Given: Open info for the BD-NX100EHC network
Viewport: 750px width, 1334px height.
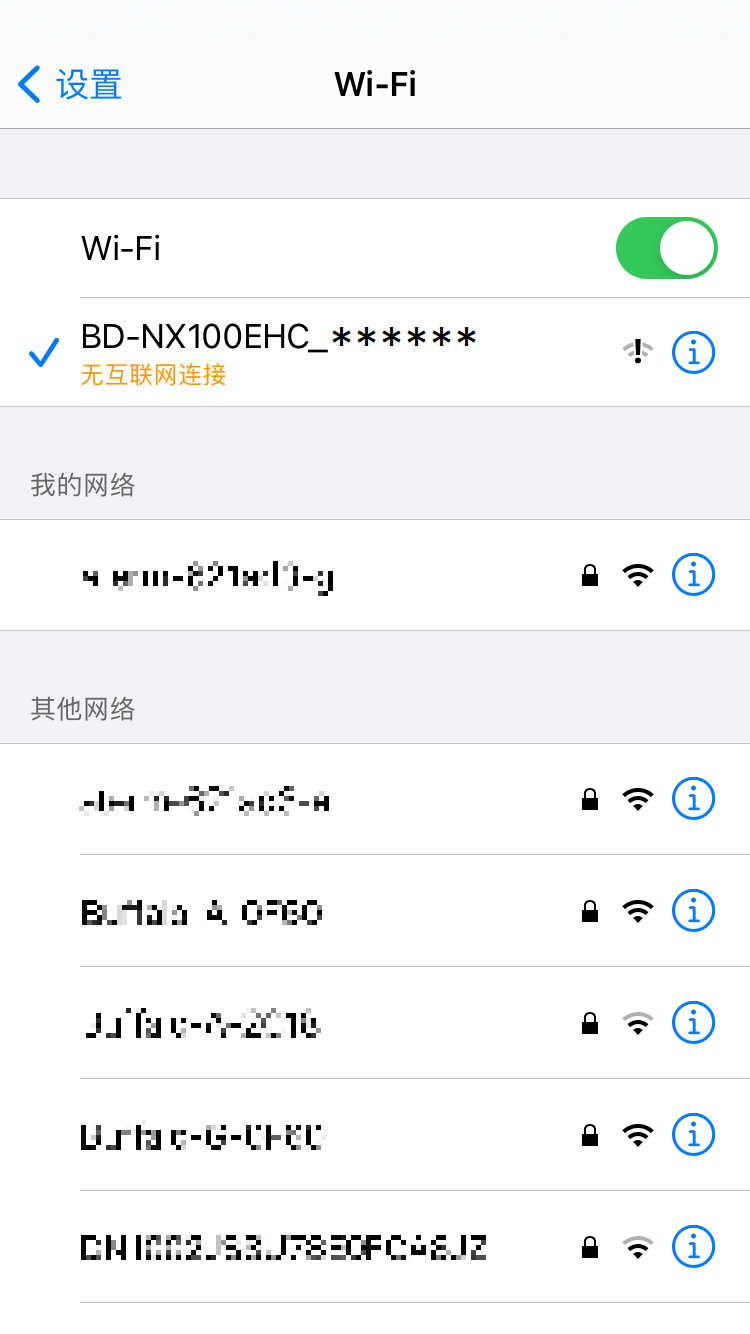Looking at the screenshot, I should [x=694, y=353].
